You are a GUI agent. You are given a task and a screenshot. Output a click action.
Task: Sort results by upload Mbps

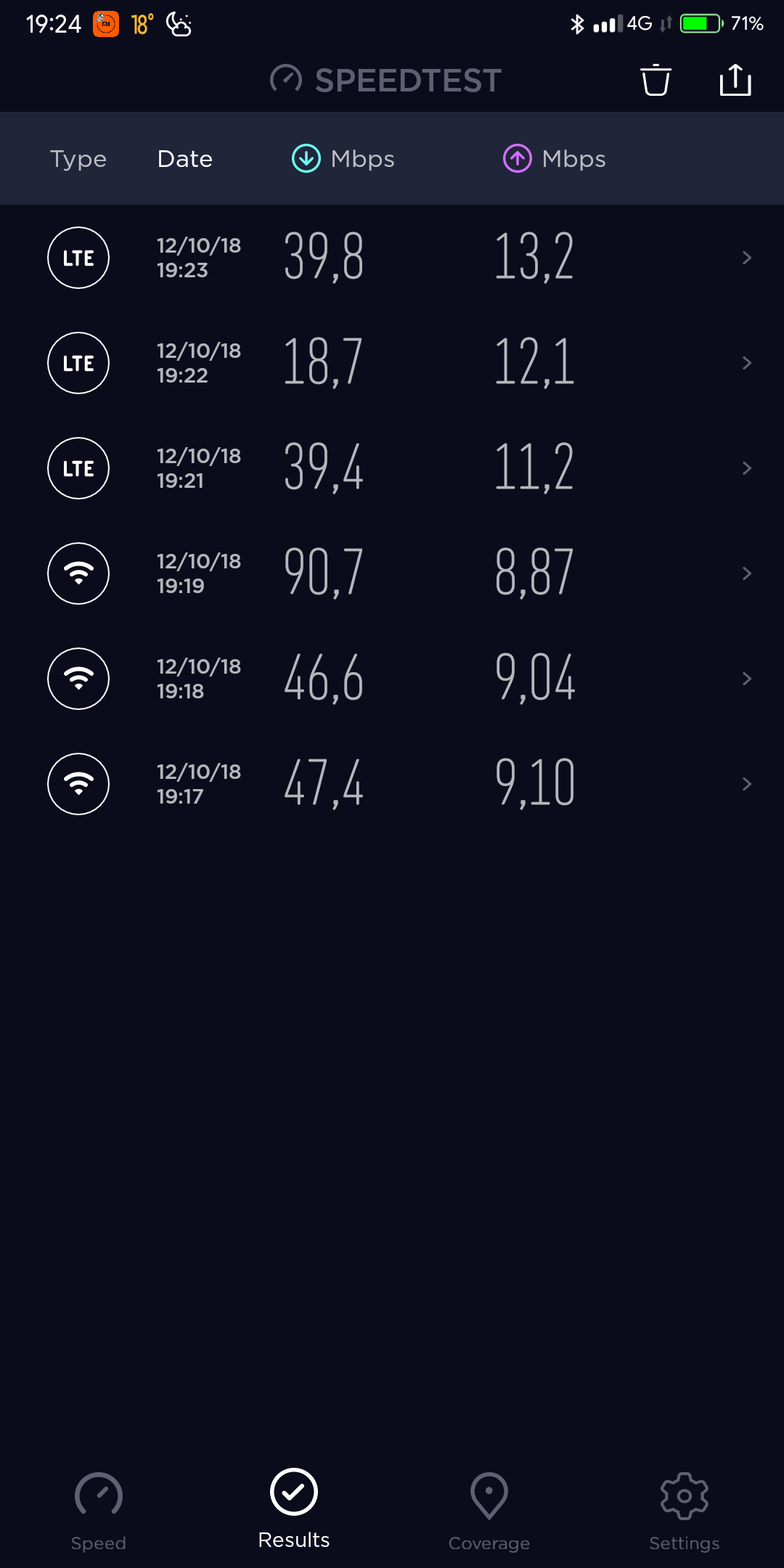tap(555, 159)
